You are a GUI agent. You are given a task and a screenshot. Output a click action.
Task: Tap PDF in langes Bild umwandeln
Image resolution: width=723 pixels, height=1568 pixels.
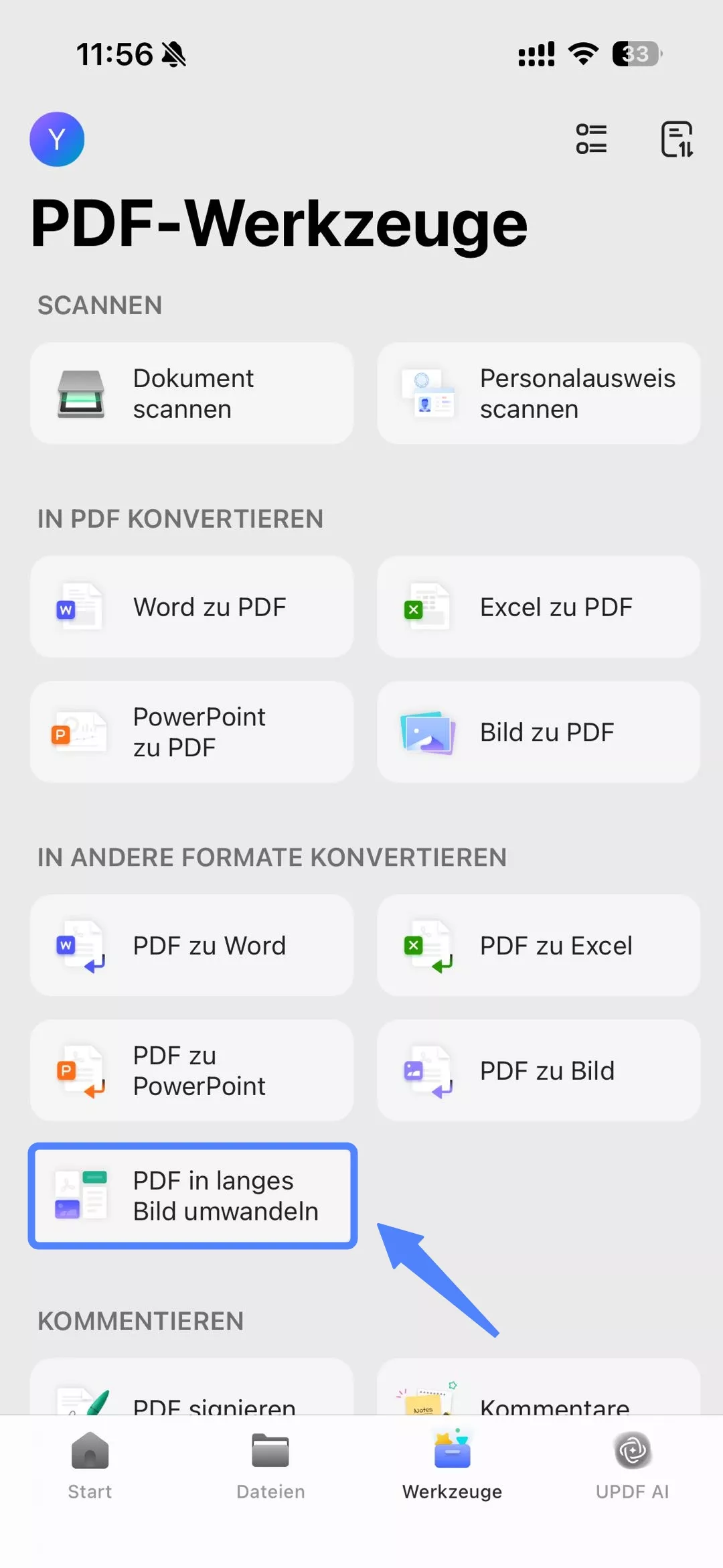193,1196
